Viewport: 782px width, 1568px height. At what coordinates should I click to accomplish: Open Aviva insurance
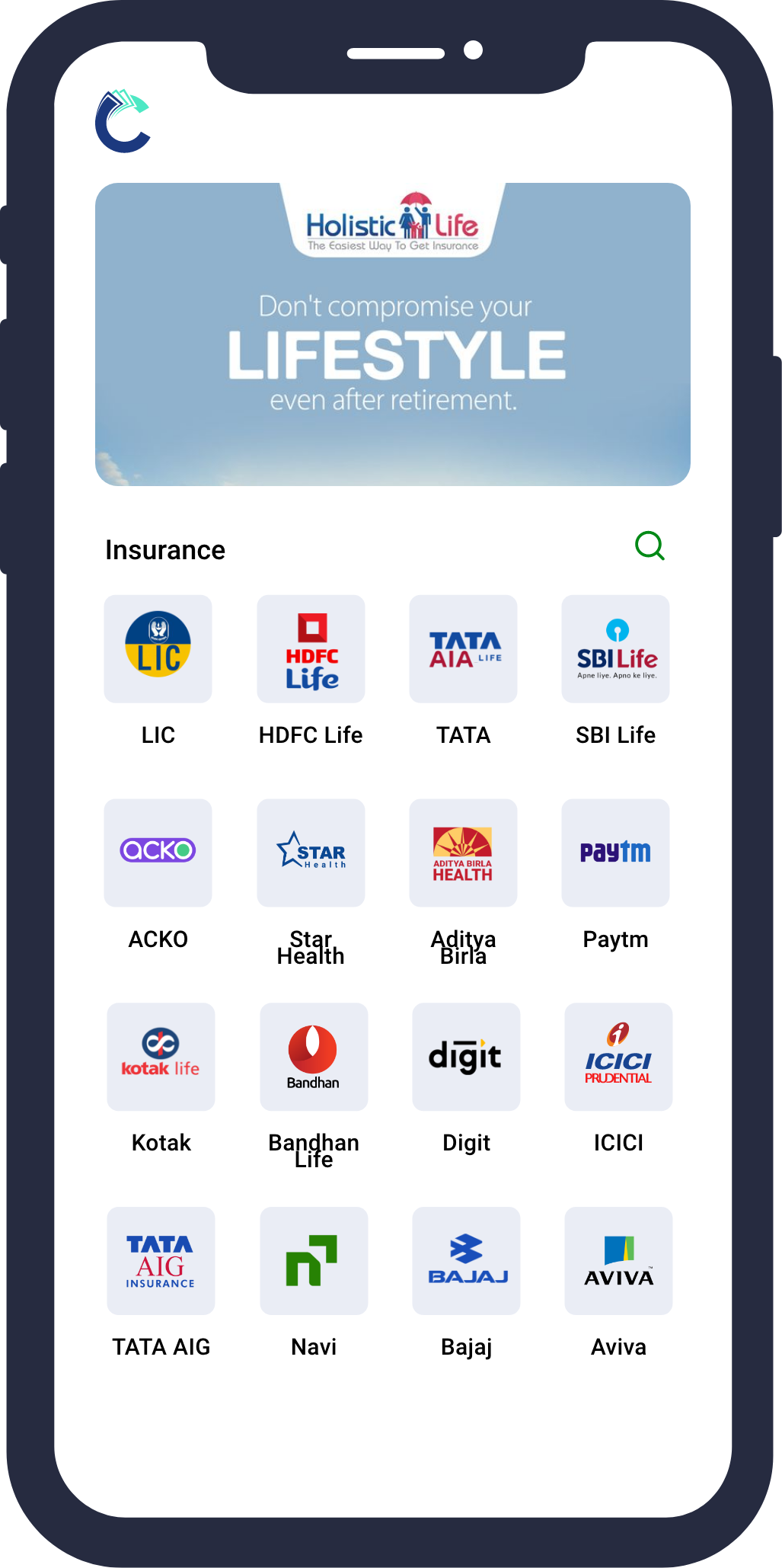618,1261
